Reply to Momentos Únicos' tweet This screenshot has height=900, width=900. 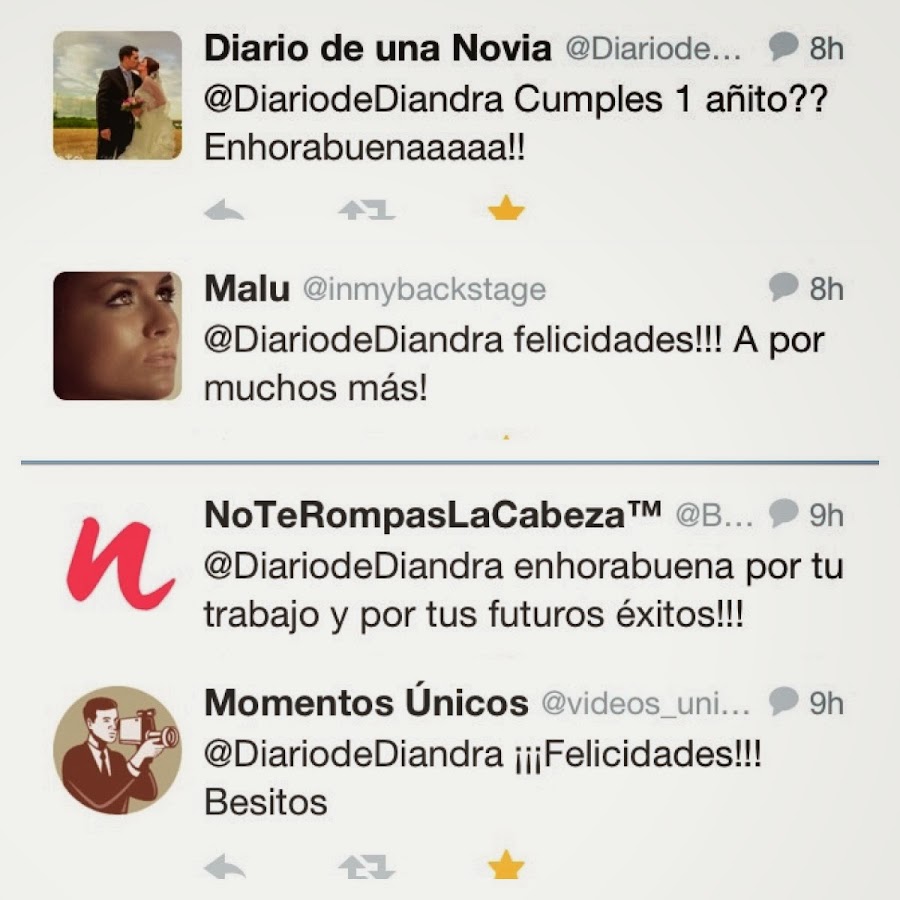(224, 866)
